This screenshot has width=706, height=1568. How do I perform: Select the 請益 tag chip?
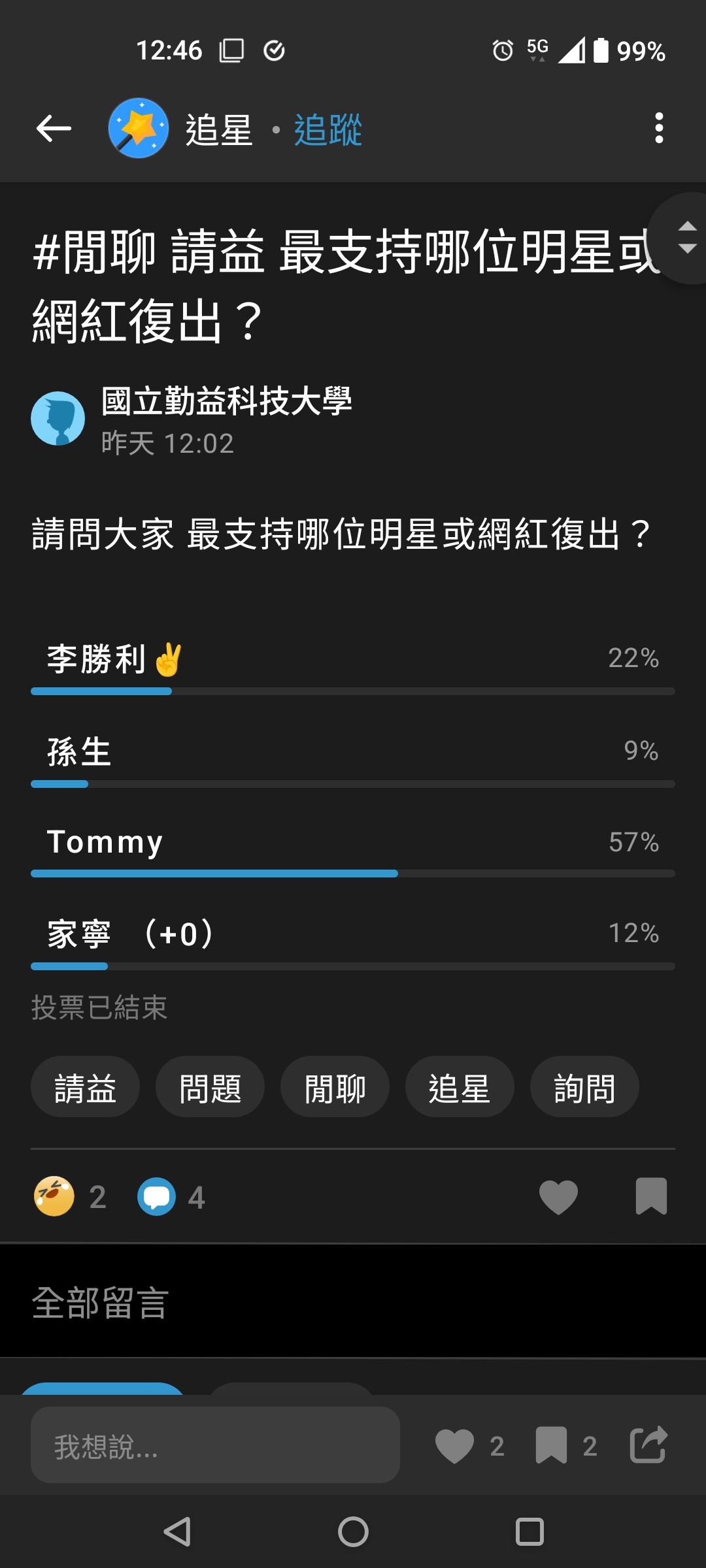85,1087
